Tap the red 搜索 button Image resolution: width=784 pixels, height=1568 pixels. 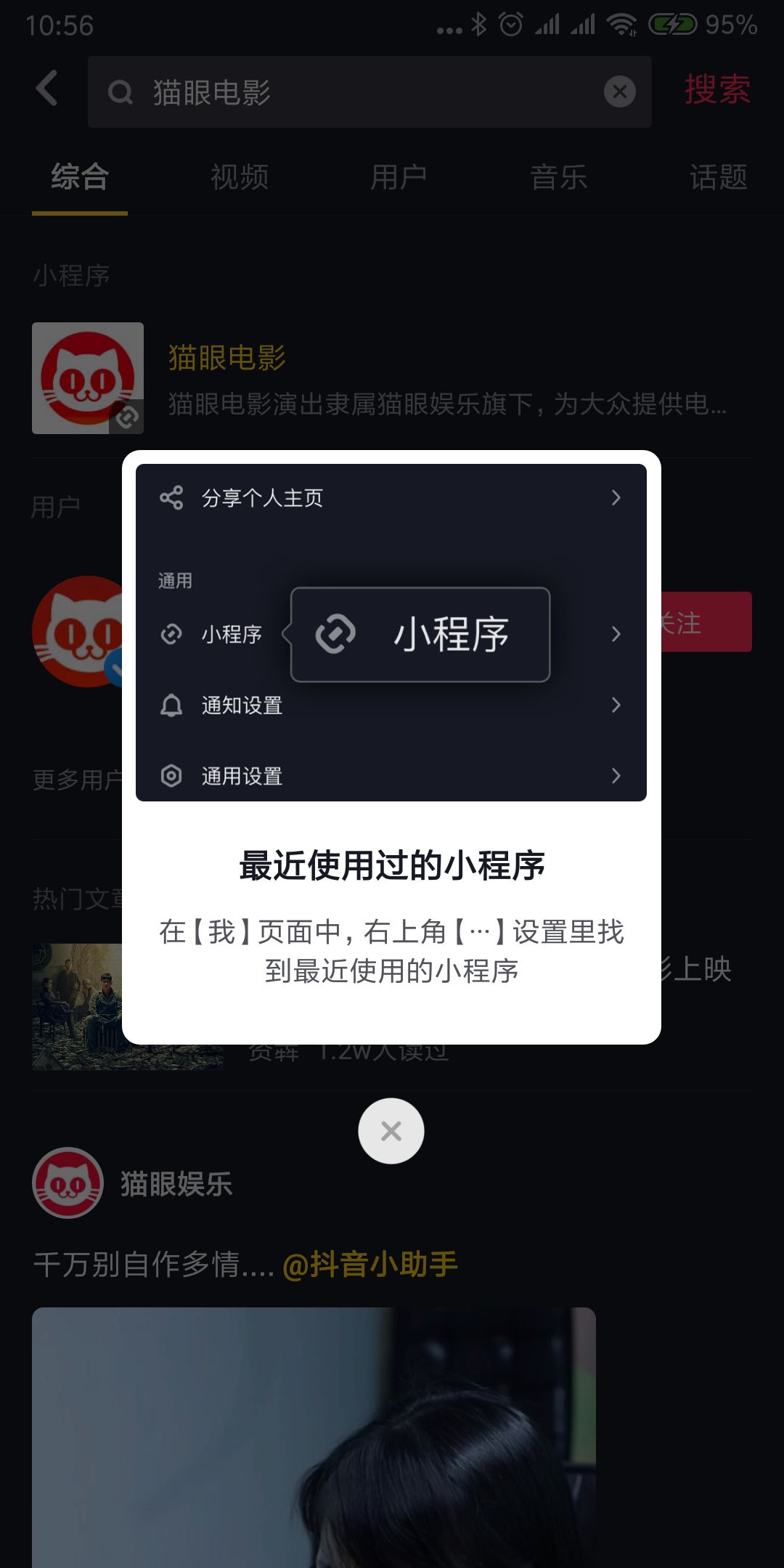point(717,90)
